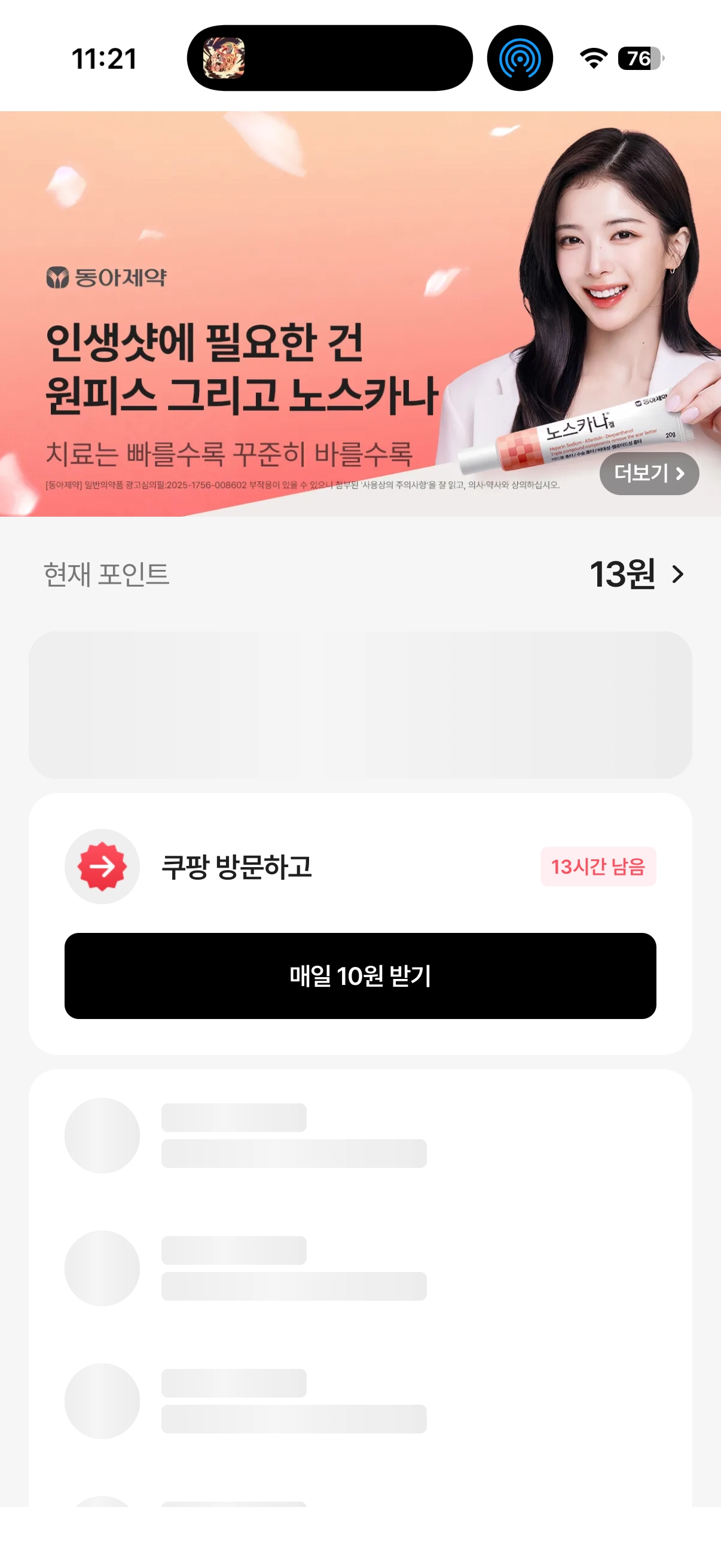Open the 동아제약 노스카나 ad banner

click(x=274, y=341)
